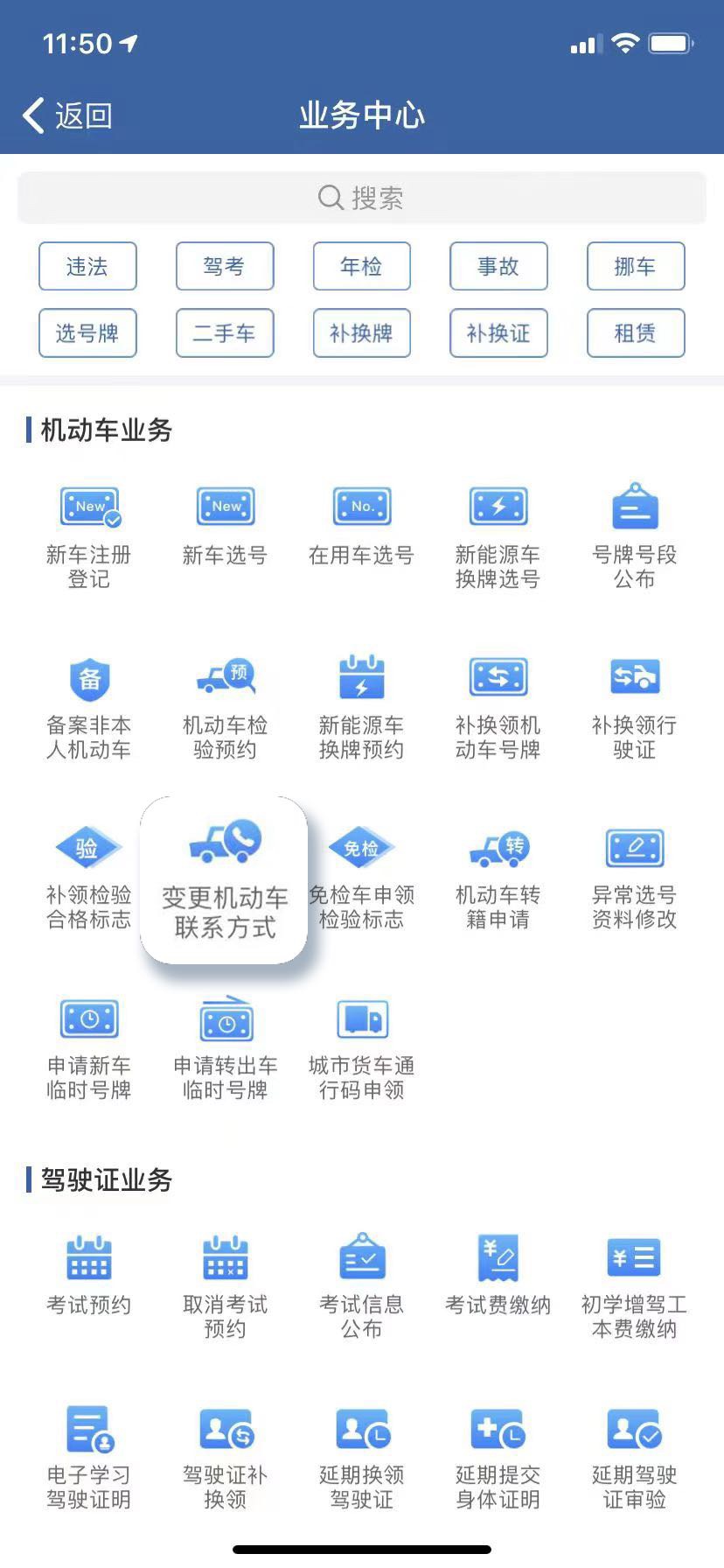
Task: Open 考试费缴纳 service
Action: [498, 1276]
